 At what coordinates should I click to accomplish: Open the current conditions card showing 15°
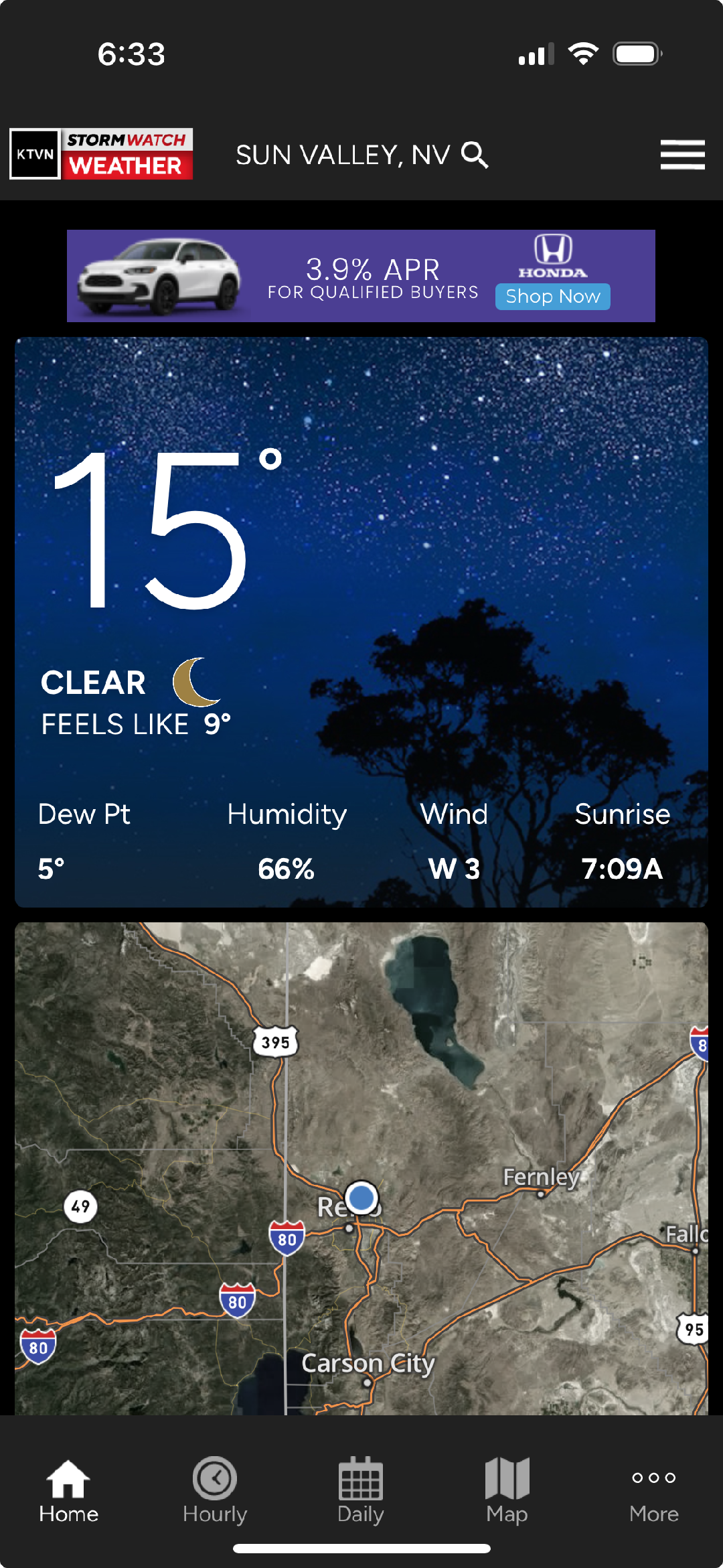[361, 622]
